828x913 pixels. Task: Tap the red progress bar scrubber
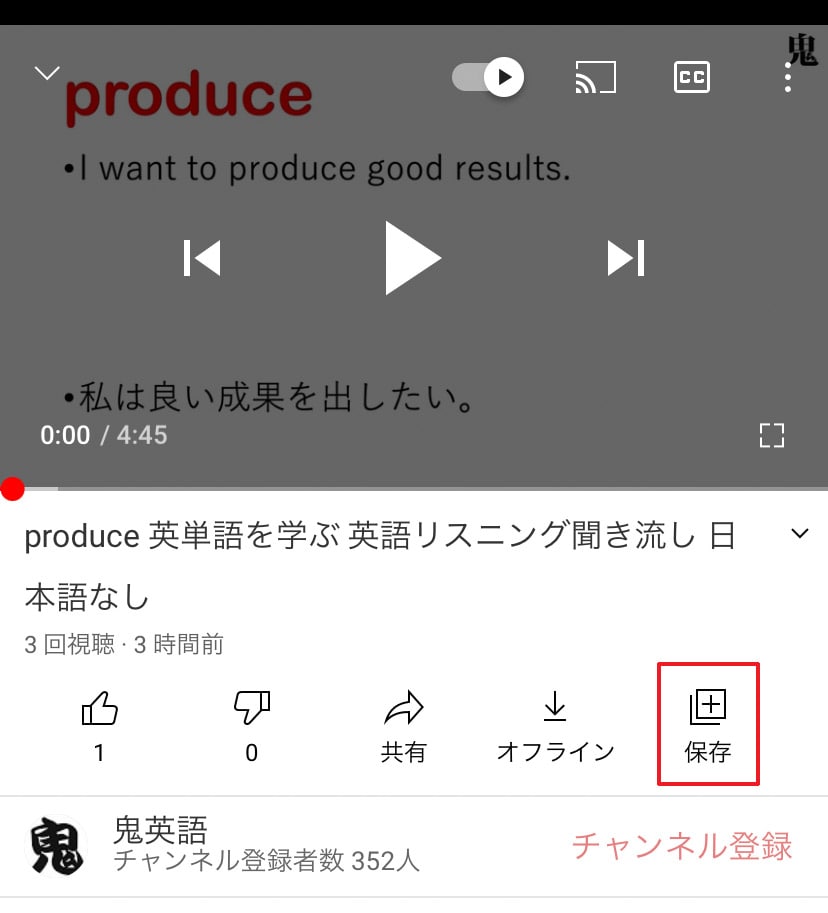(x=12, y=488)
